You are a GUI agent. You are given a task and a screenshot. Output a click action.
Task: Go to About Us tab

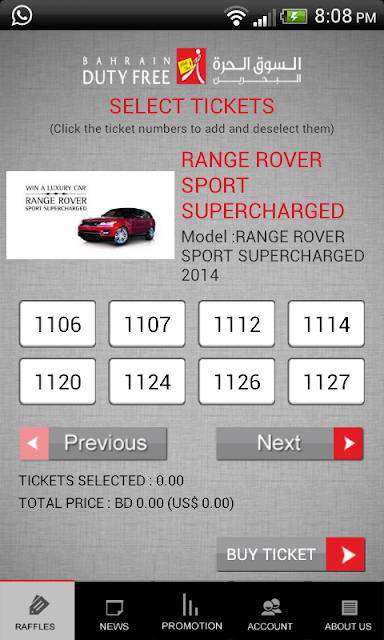347,611
